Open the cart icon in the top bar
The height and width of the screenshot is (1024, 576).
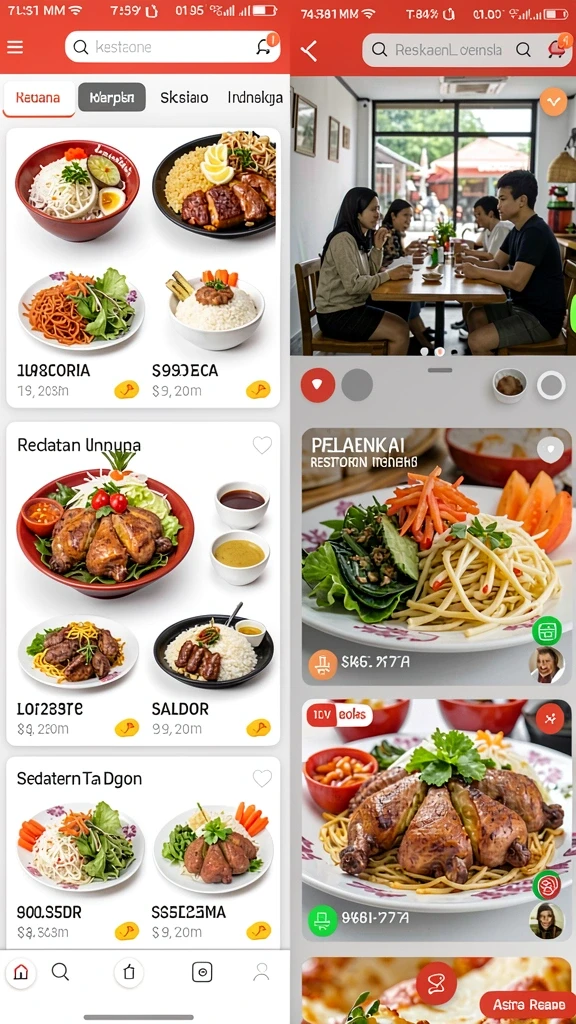pyautogui.click(x=556, y=50)
